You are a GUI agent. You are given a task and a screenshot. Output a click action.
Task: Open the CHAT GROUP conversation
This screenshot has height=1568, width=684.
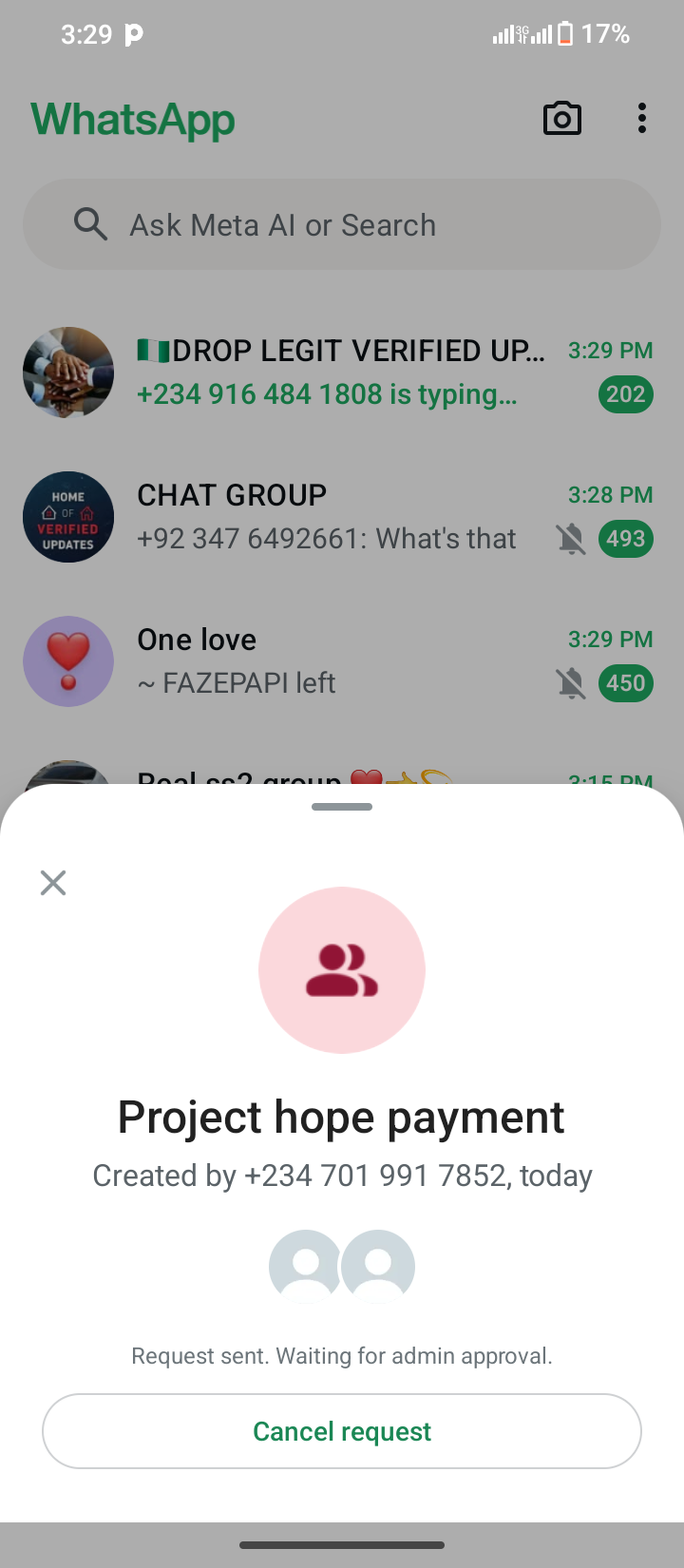tap(342, 517)
